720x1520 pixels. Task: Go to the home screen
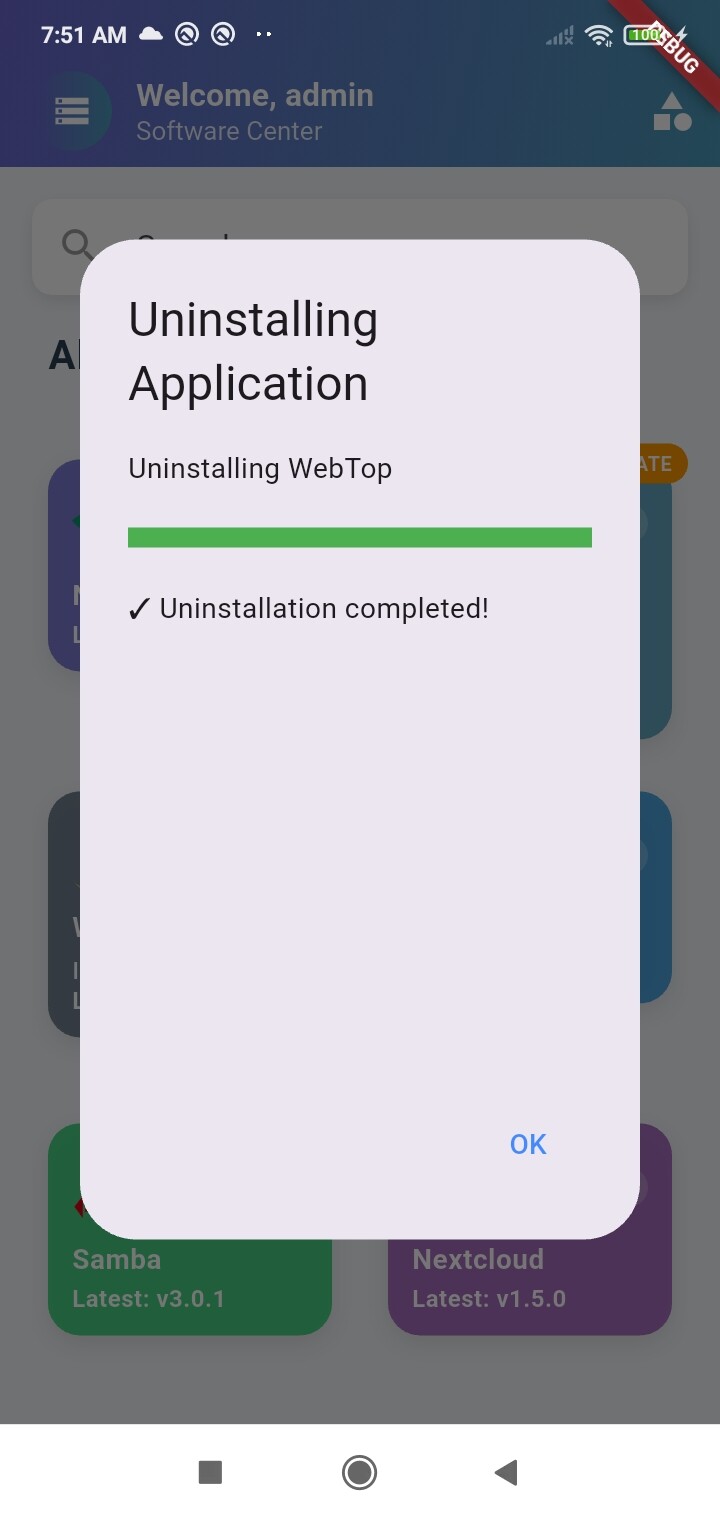[359, 1472]
